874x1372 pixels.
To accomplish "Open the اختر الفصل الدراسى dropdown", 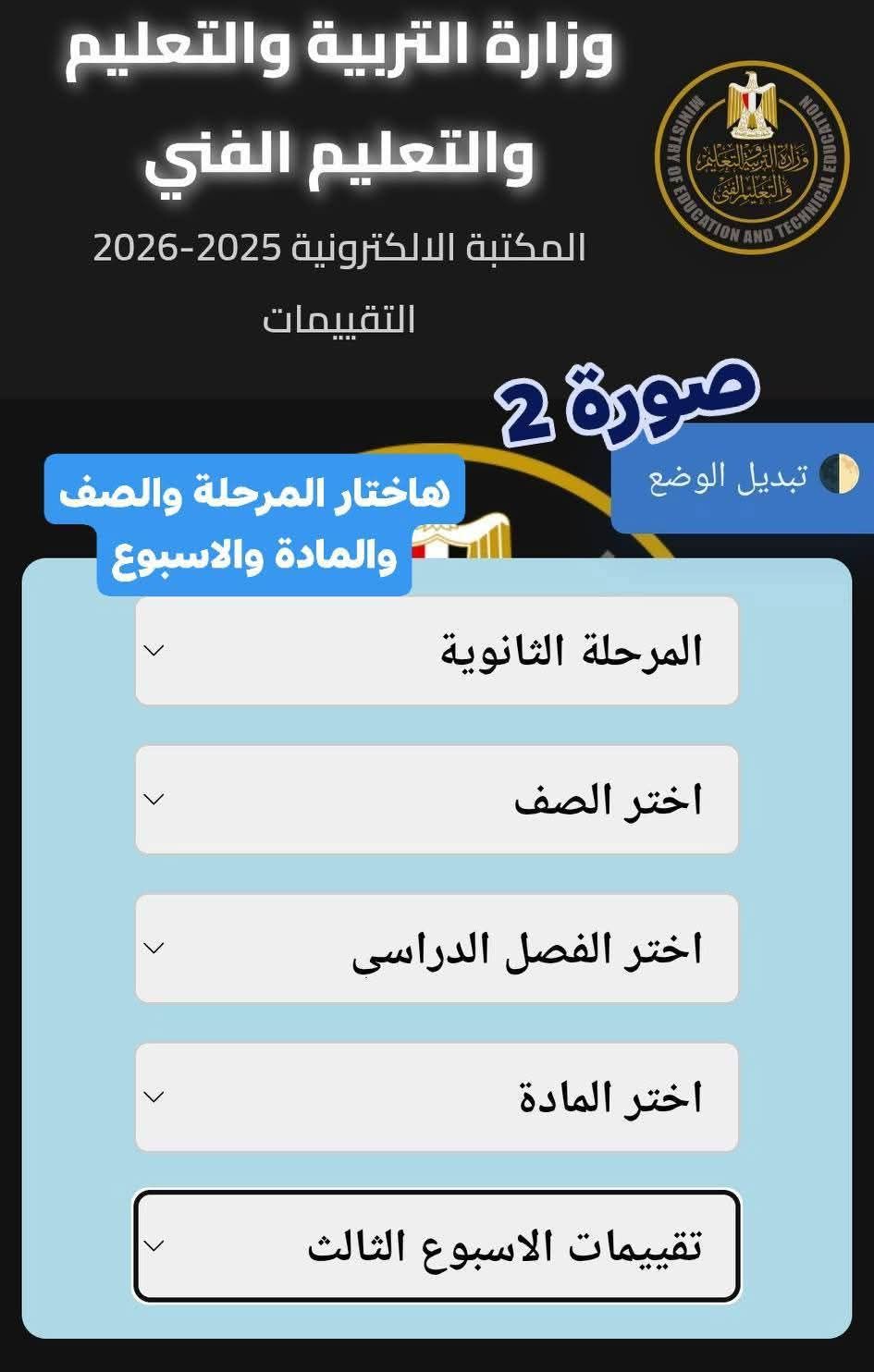I will point(437,949).
